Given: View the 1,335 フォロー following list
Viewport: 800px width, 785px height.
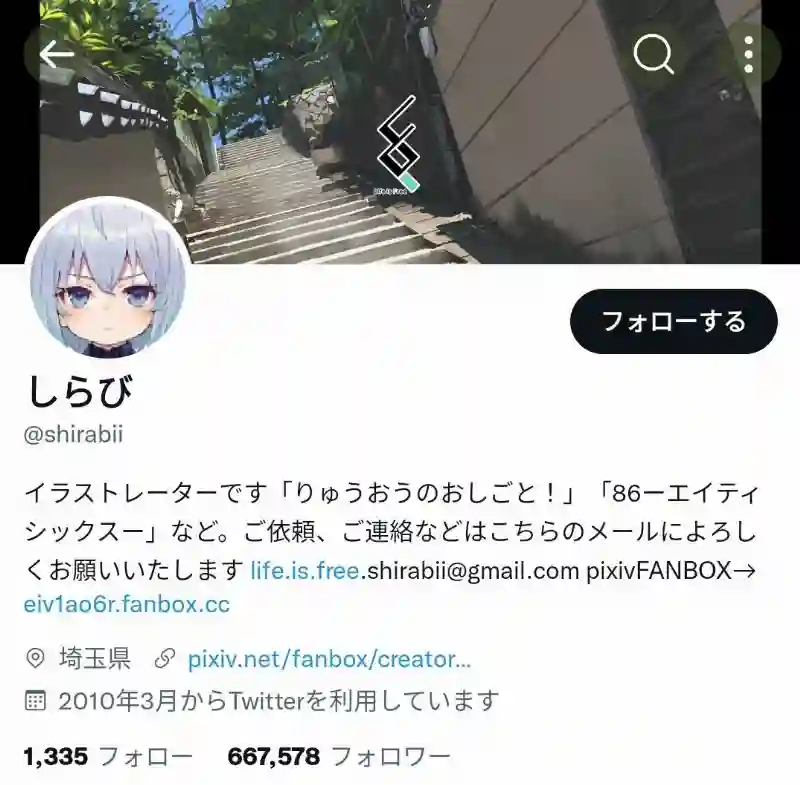Looking at the screenshot, I should (x=108, y=756).
